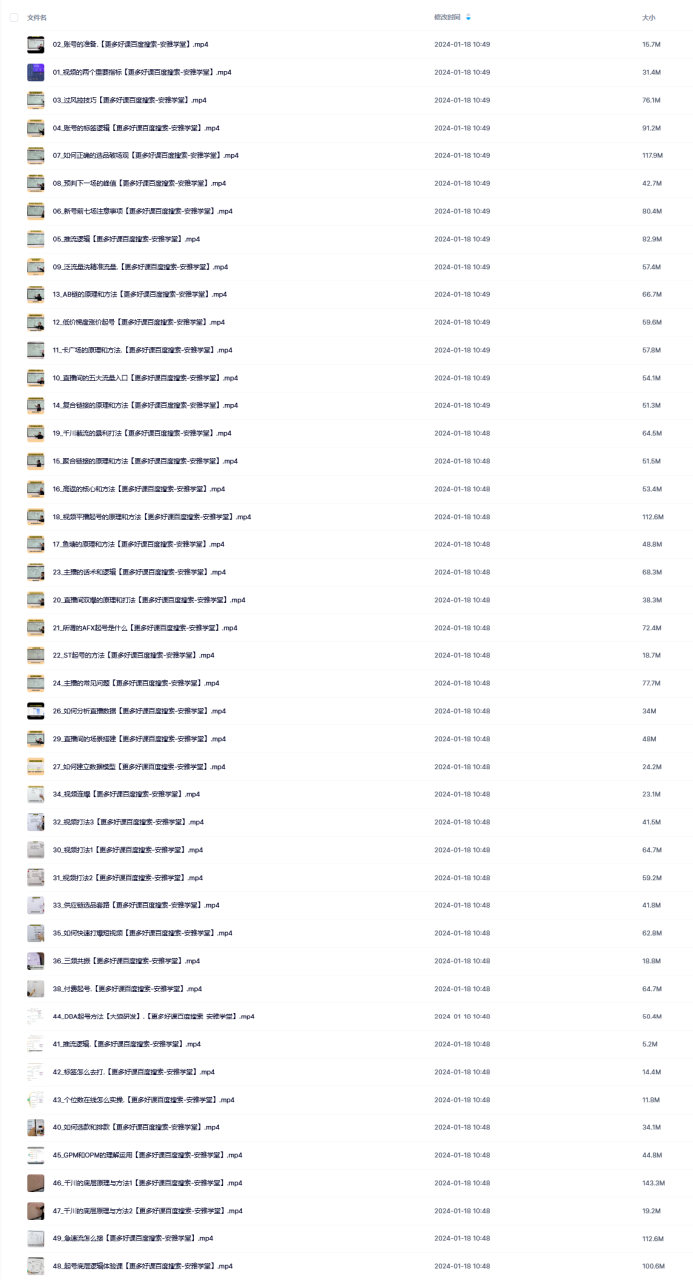Open file 45_GPM和OPM的理解运用

pyautogui.click(x=147, y=1155)
